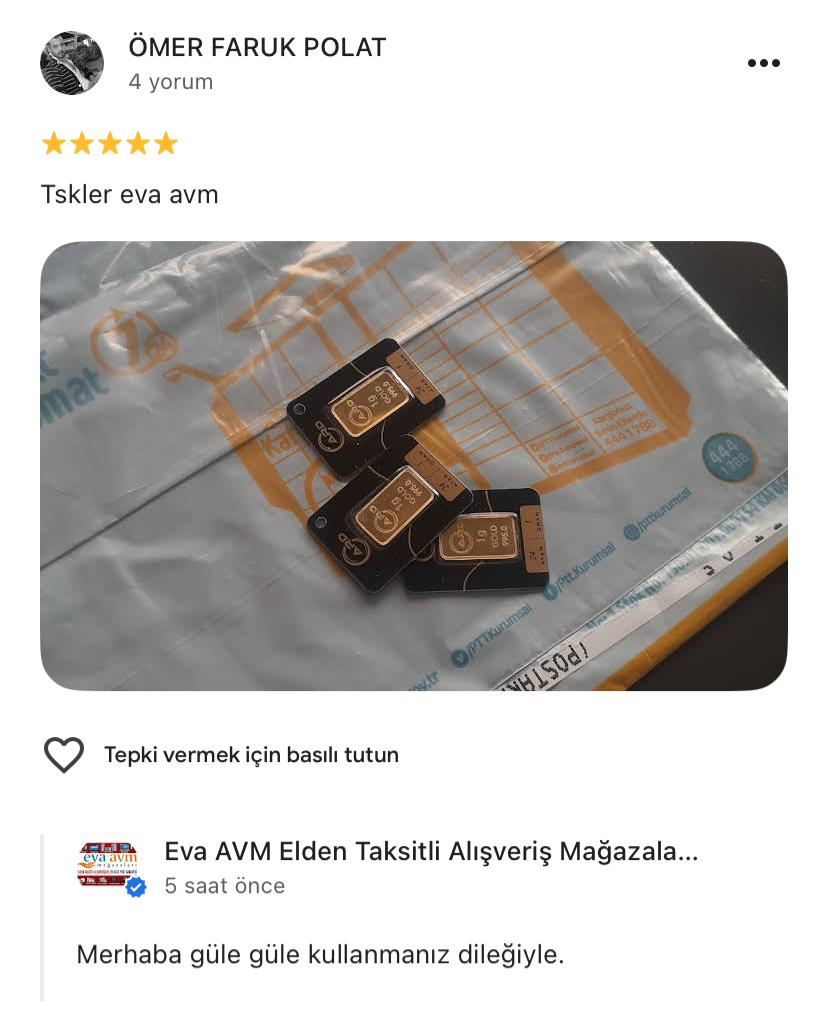Click ÖMER FARUK POLAT's profile photo
The image size is (828, 1030).
pyautogui.click(x=71, y=63)
